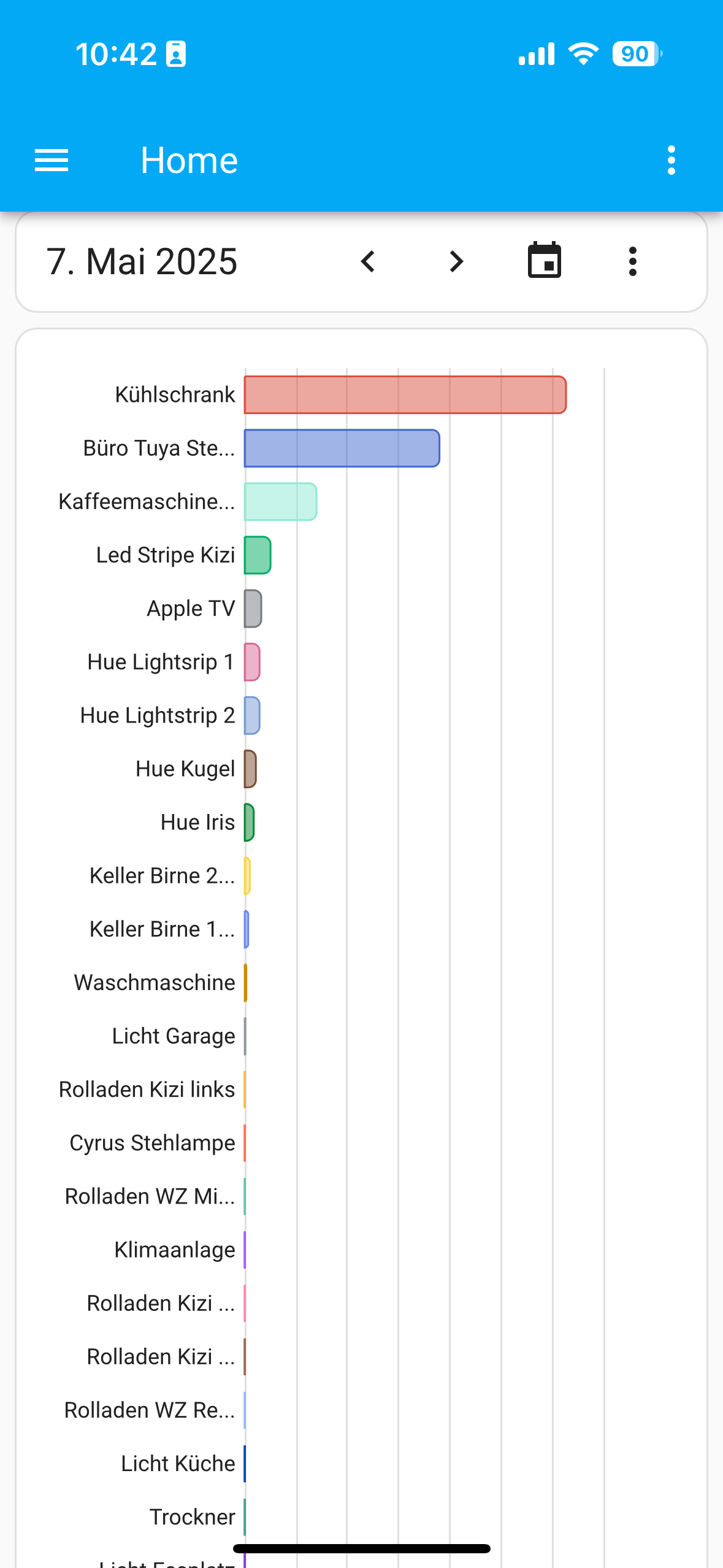Tap the Kühlschrank energy bar
Image resolution: width=723 pixels, height=1568 pixels.
click(x=405, y=395)
